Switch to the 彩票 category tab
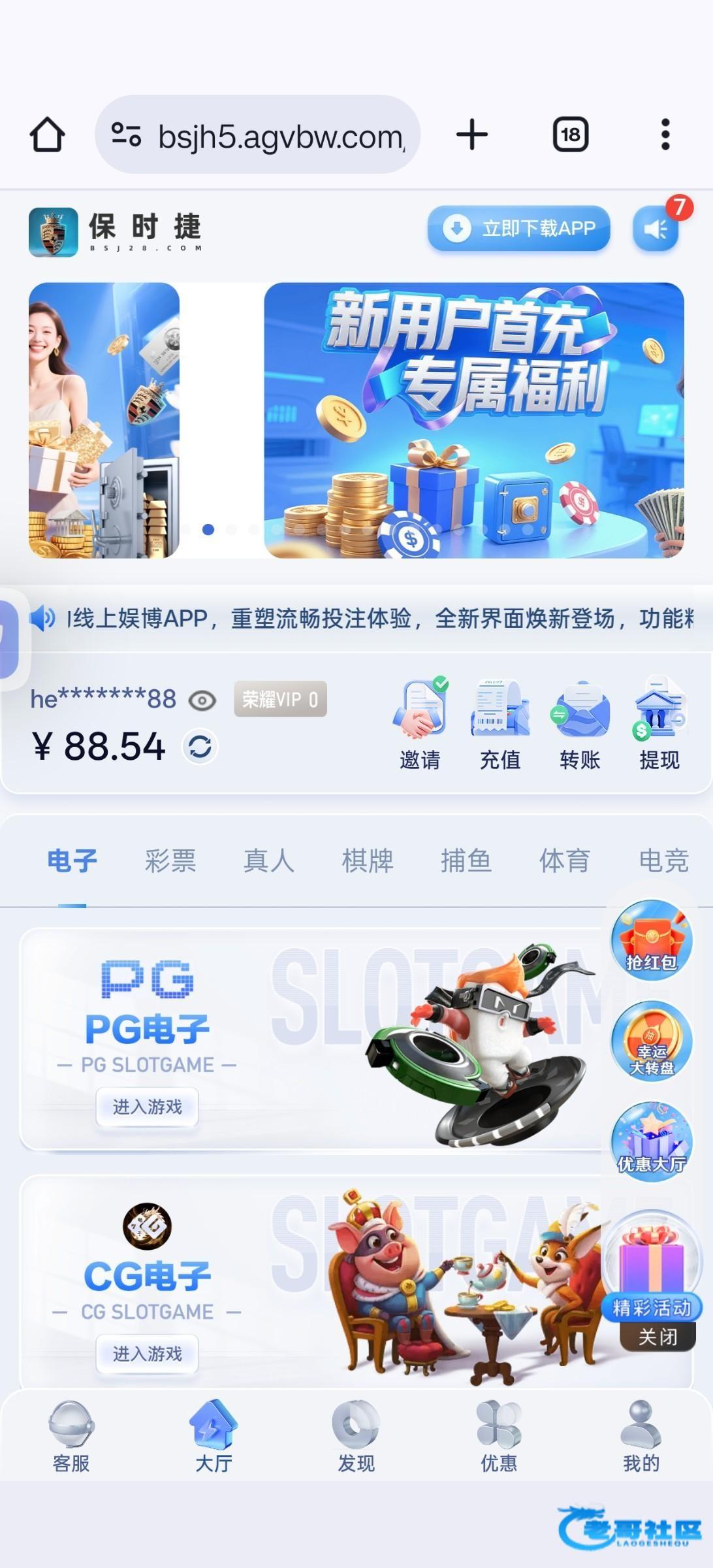This screenshot has height=1568, width=713. point(170,861)
